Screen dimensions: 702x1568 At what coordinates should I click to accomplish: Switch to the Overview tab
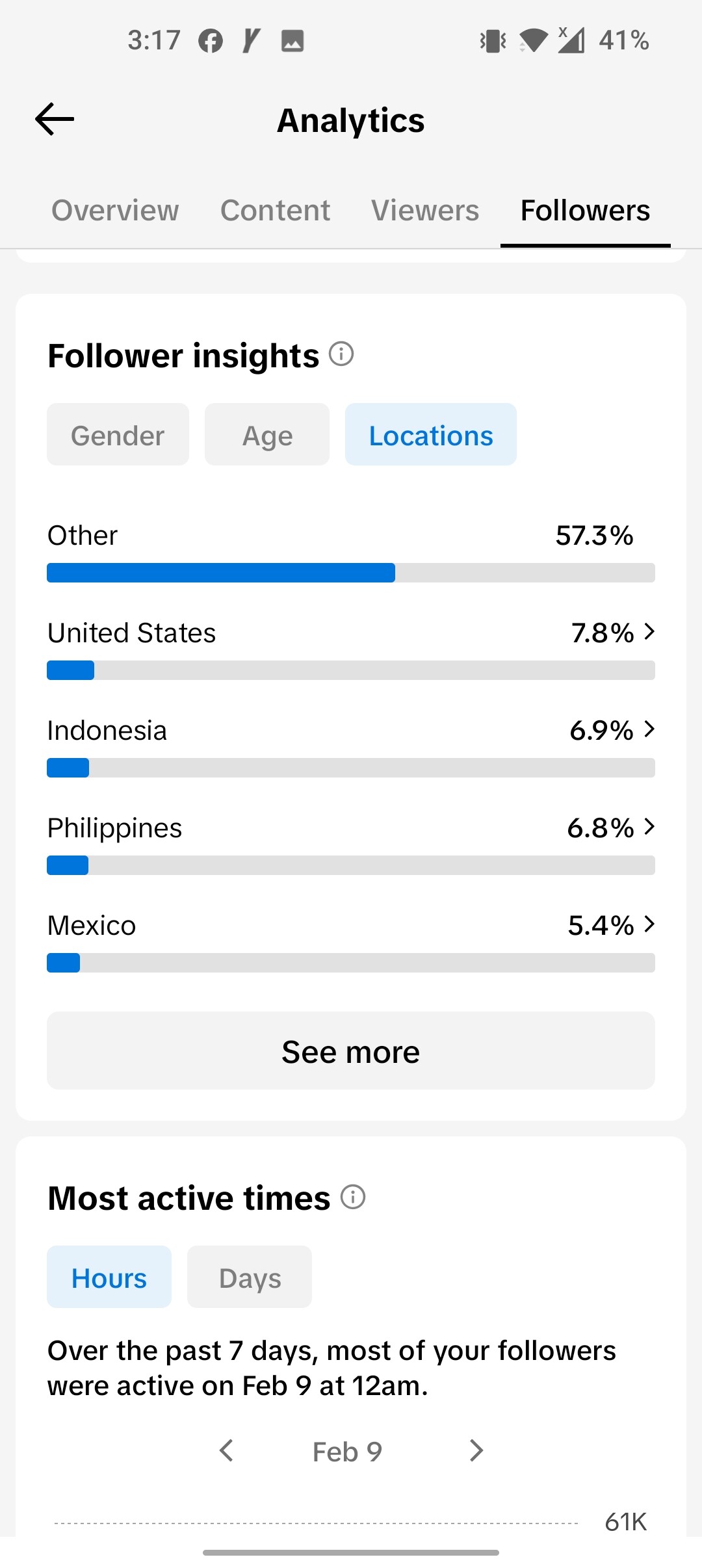pos(115,211)
